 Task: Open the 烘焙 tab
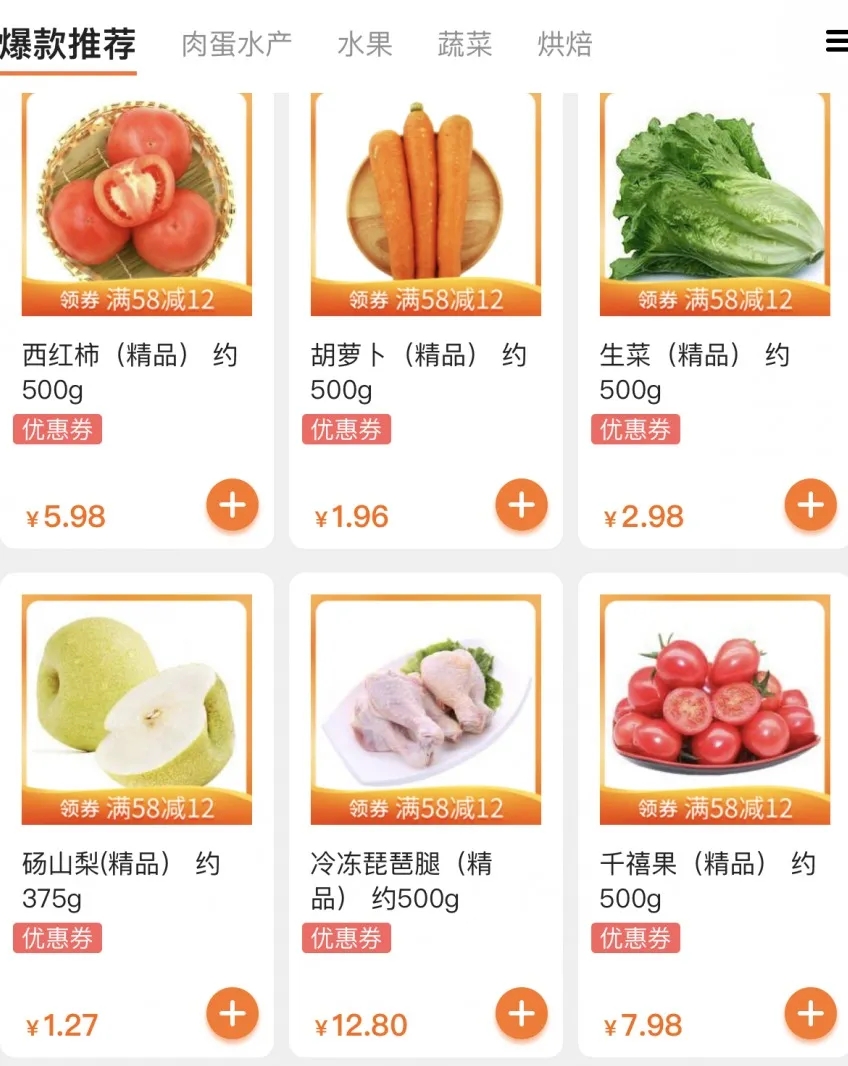pyautogui.click(x=565, y=44)
